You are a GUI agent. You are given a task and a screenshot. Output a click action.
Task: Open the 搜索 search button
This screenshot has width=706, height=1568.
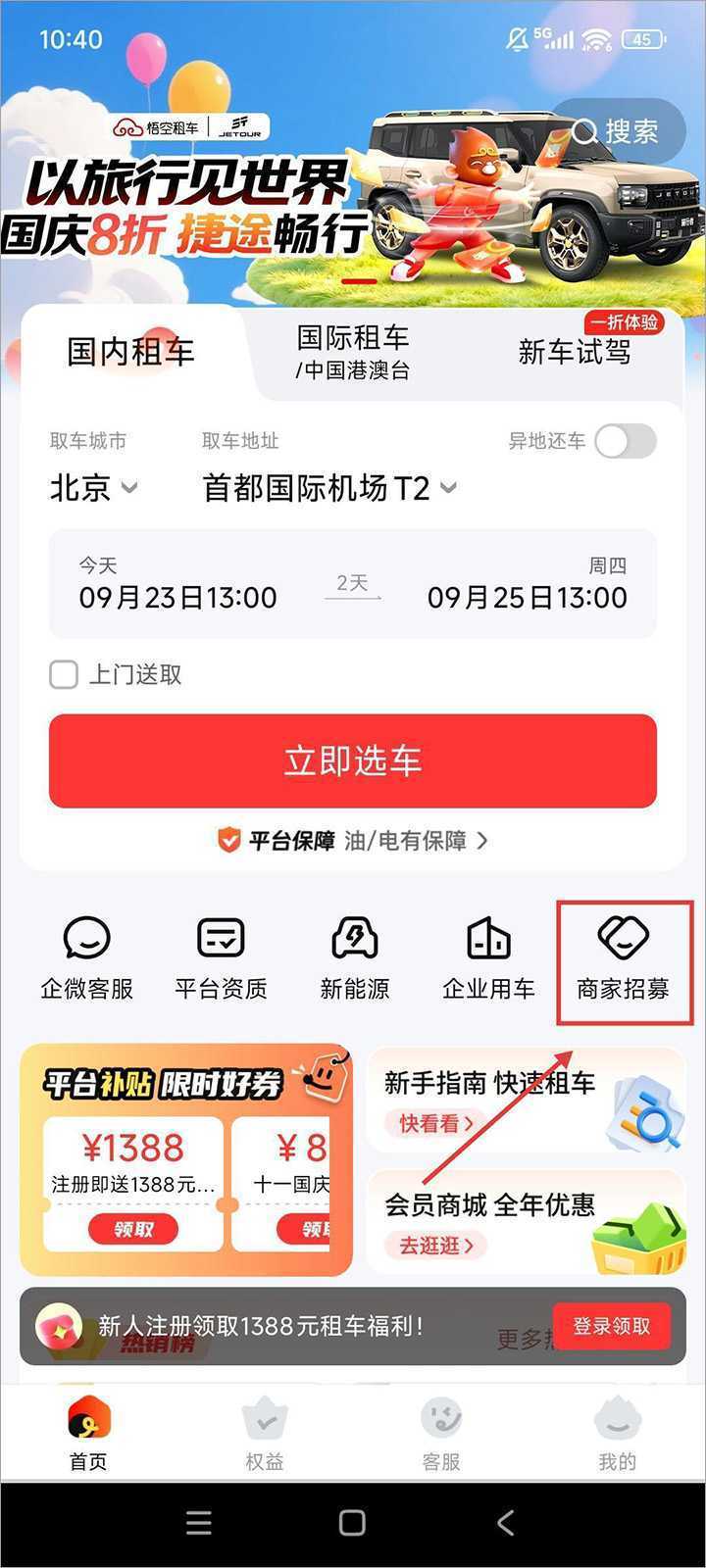coord(617,131)
